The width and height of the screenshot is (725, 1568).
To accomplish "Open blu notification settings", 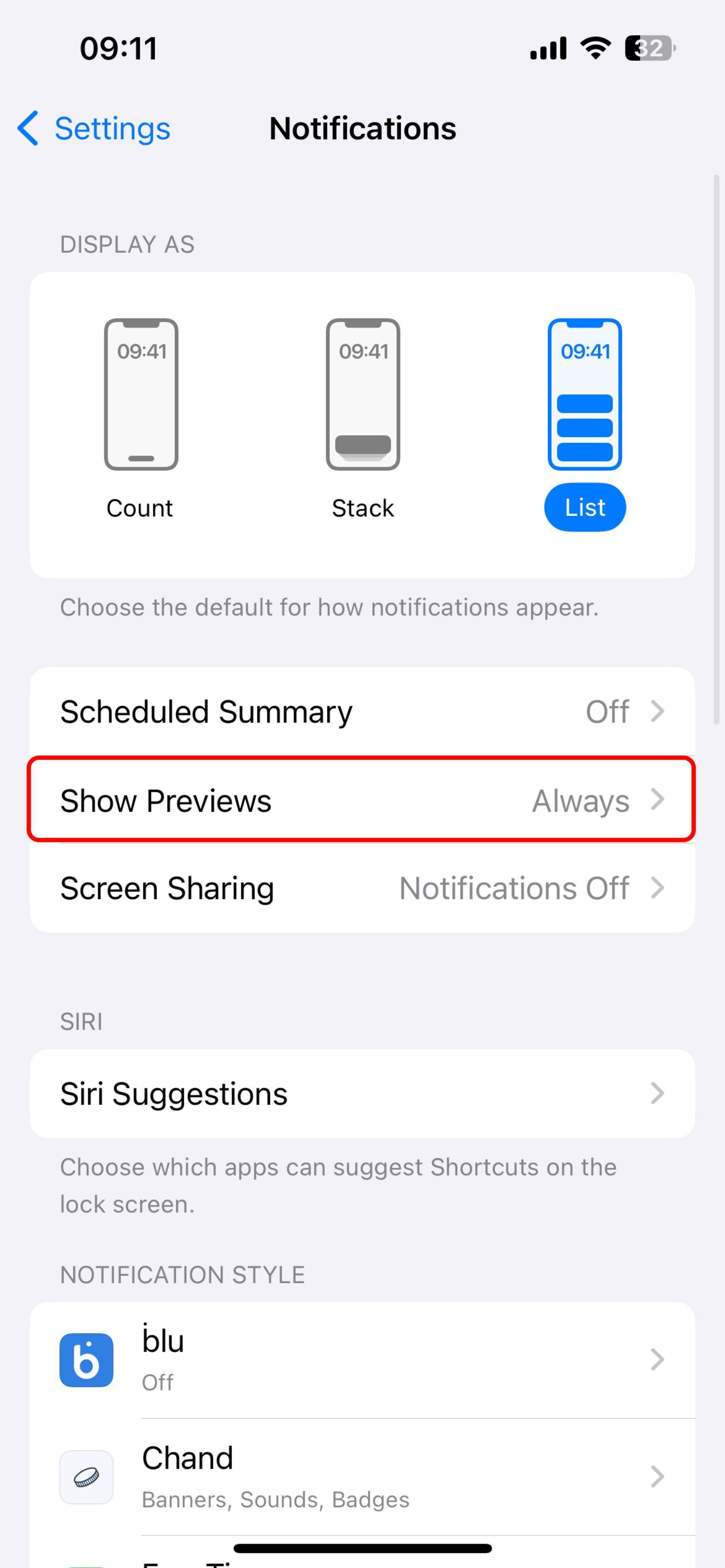I will click(x=362, y=1360).
